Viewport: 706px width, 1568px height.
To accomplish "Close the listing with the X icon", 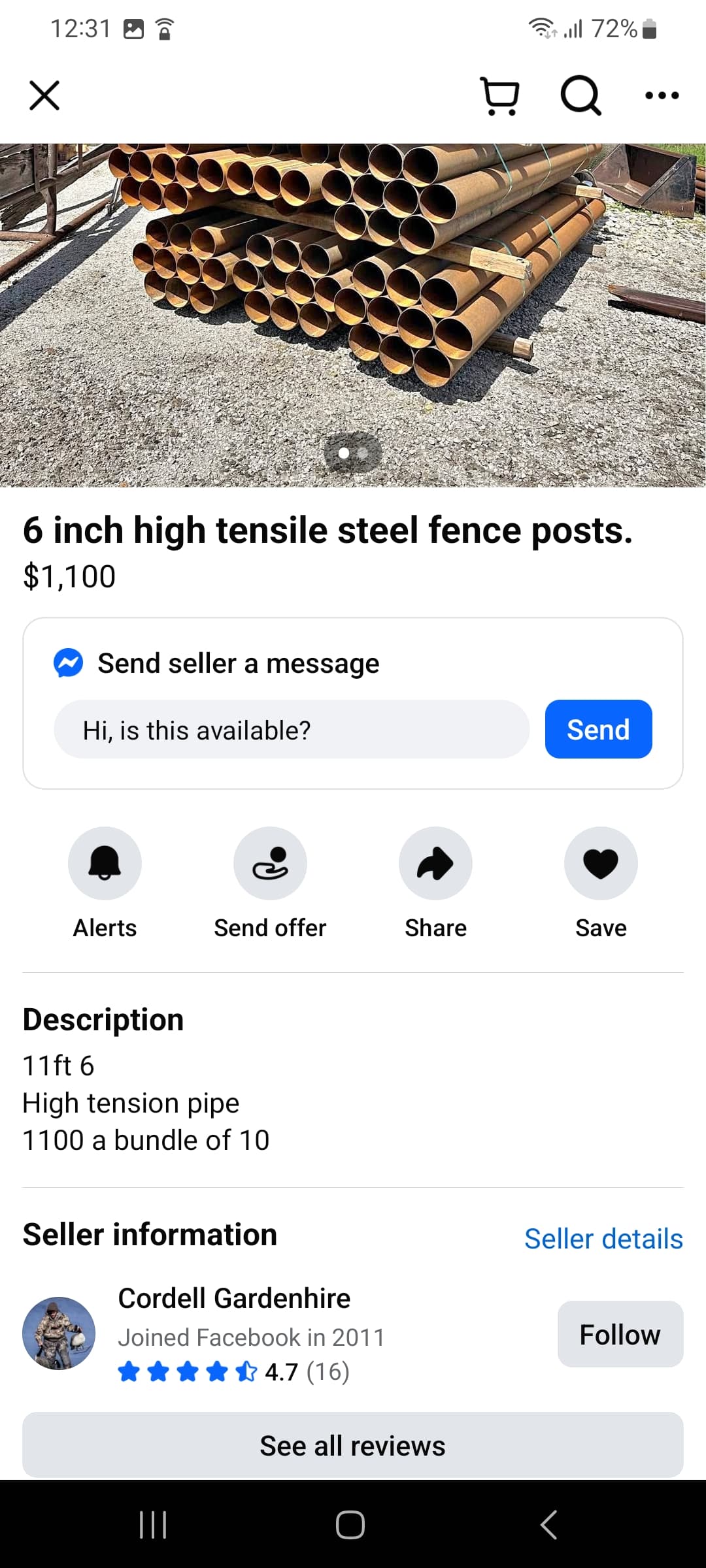I will coord(44,96).
